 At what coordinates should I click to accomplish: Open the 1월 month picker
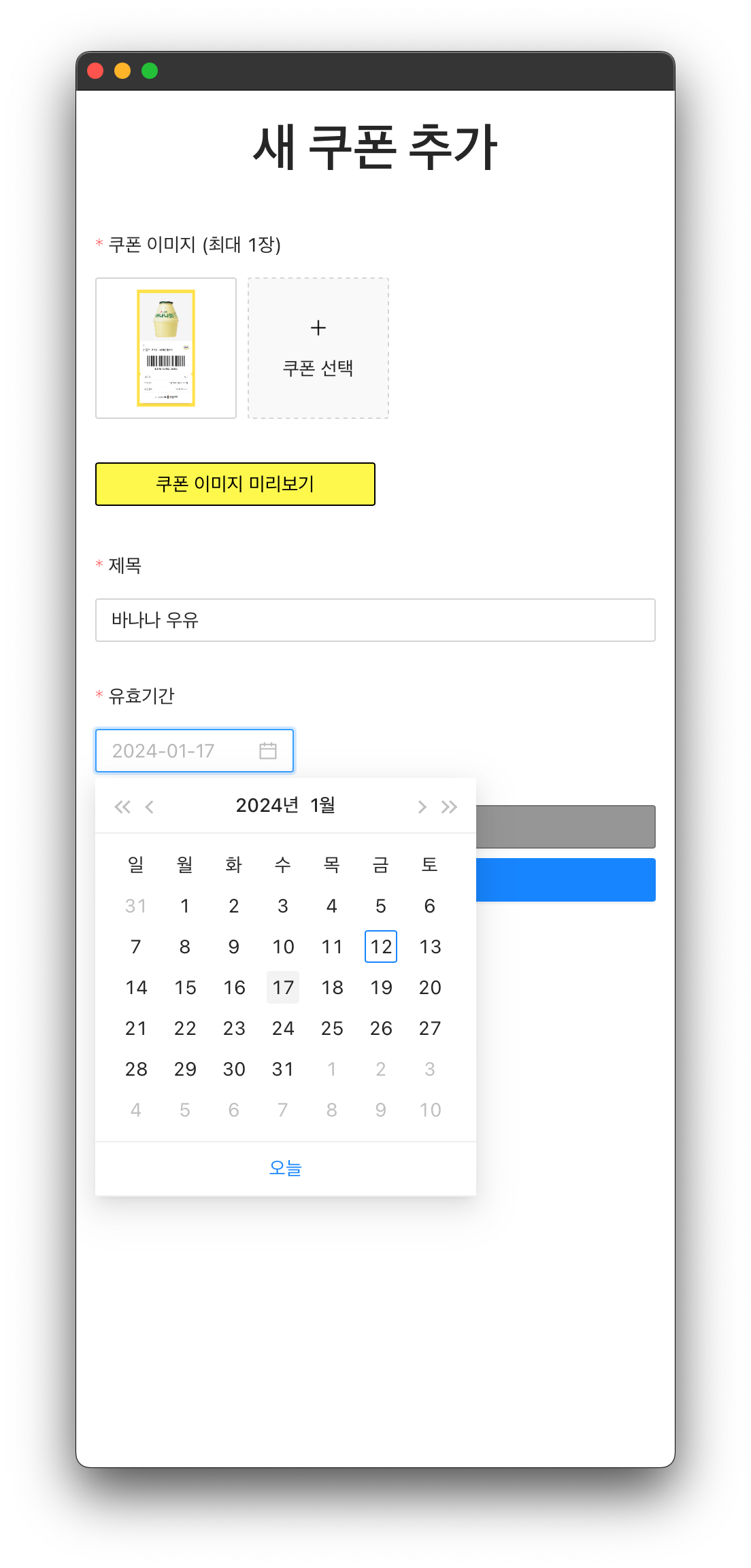322,806
